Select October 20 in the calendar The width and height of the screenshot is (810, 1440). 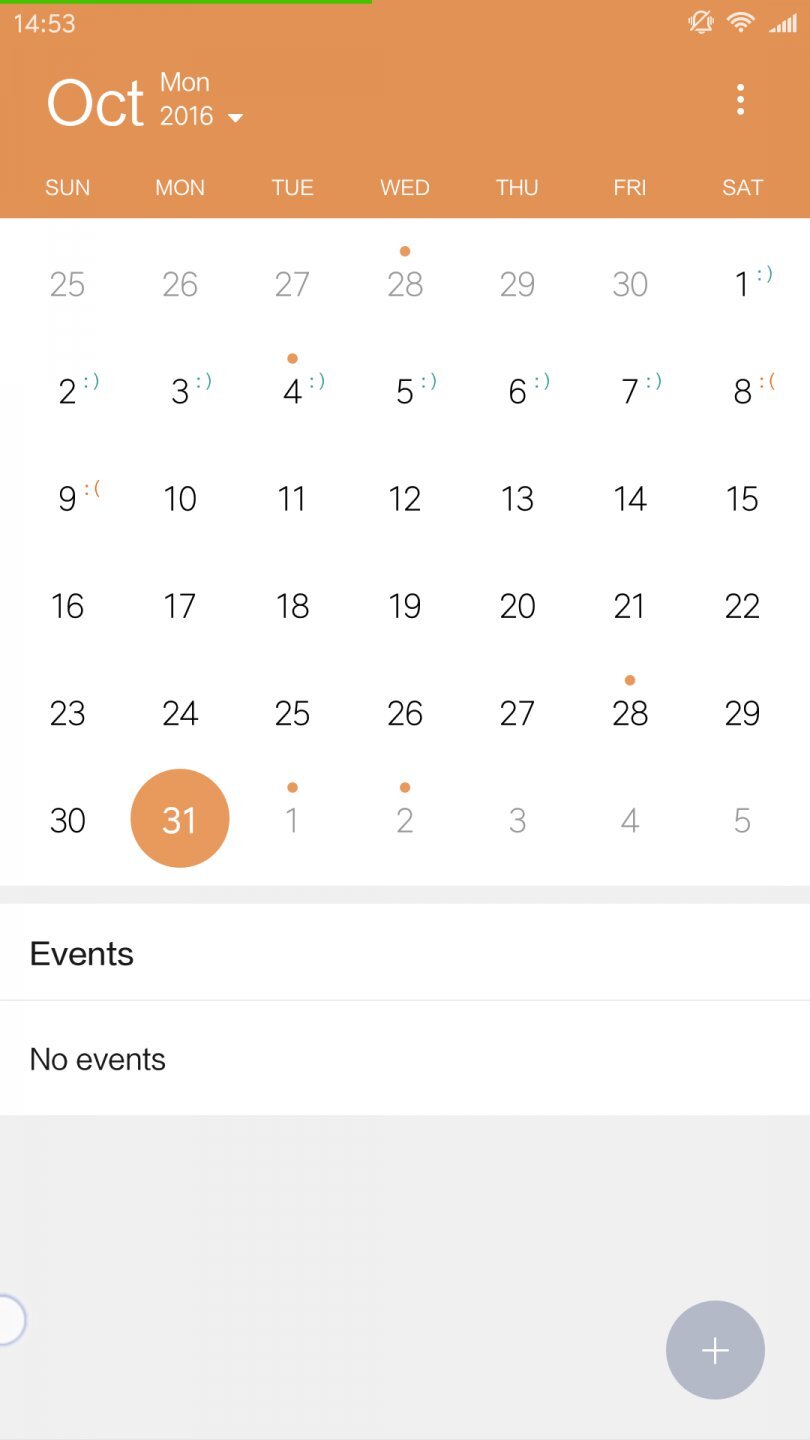pos(517,606)
